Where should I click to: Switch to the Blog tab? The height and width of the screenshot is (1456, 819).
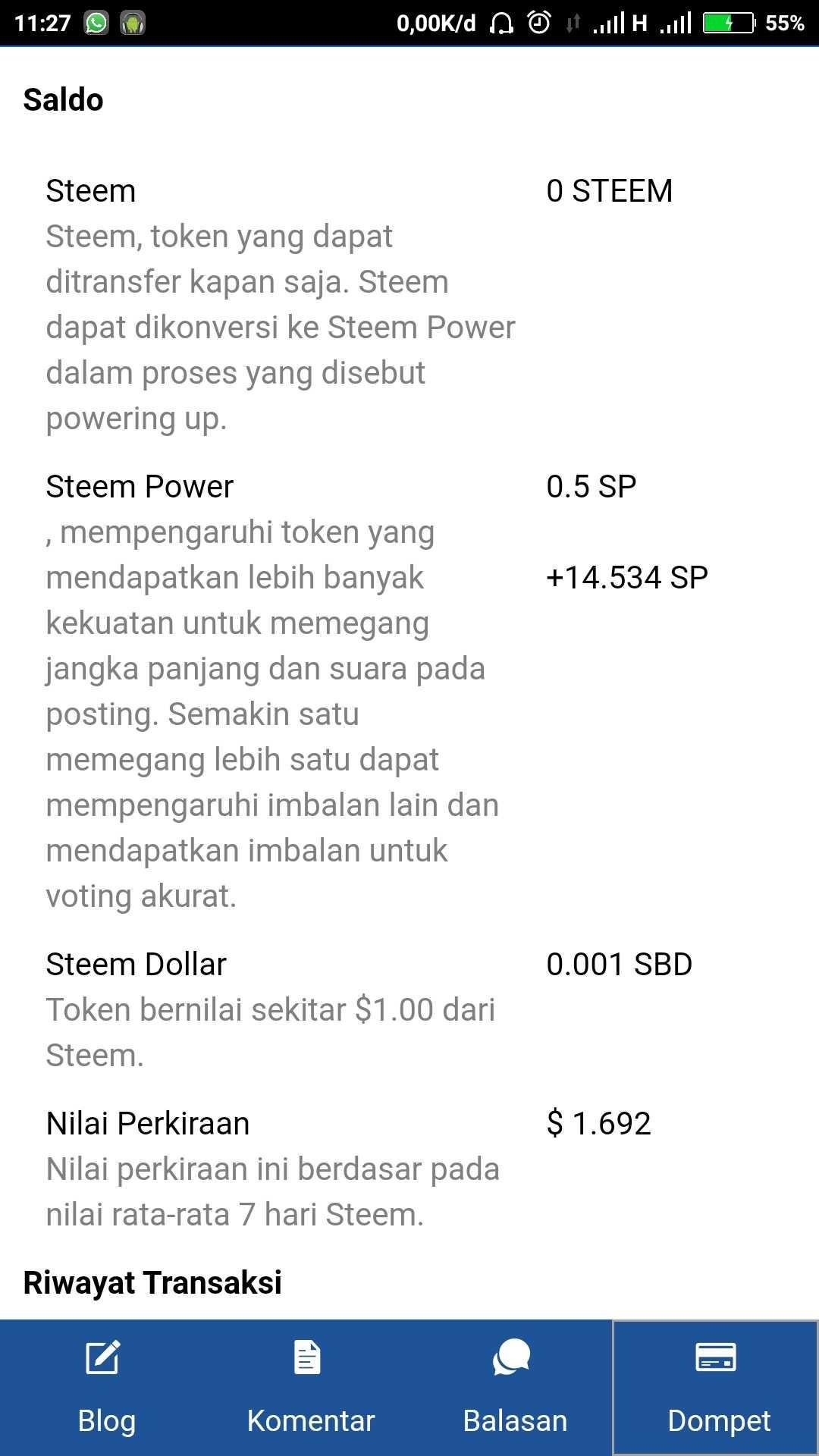[106, 1388]
